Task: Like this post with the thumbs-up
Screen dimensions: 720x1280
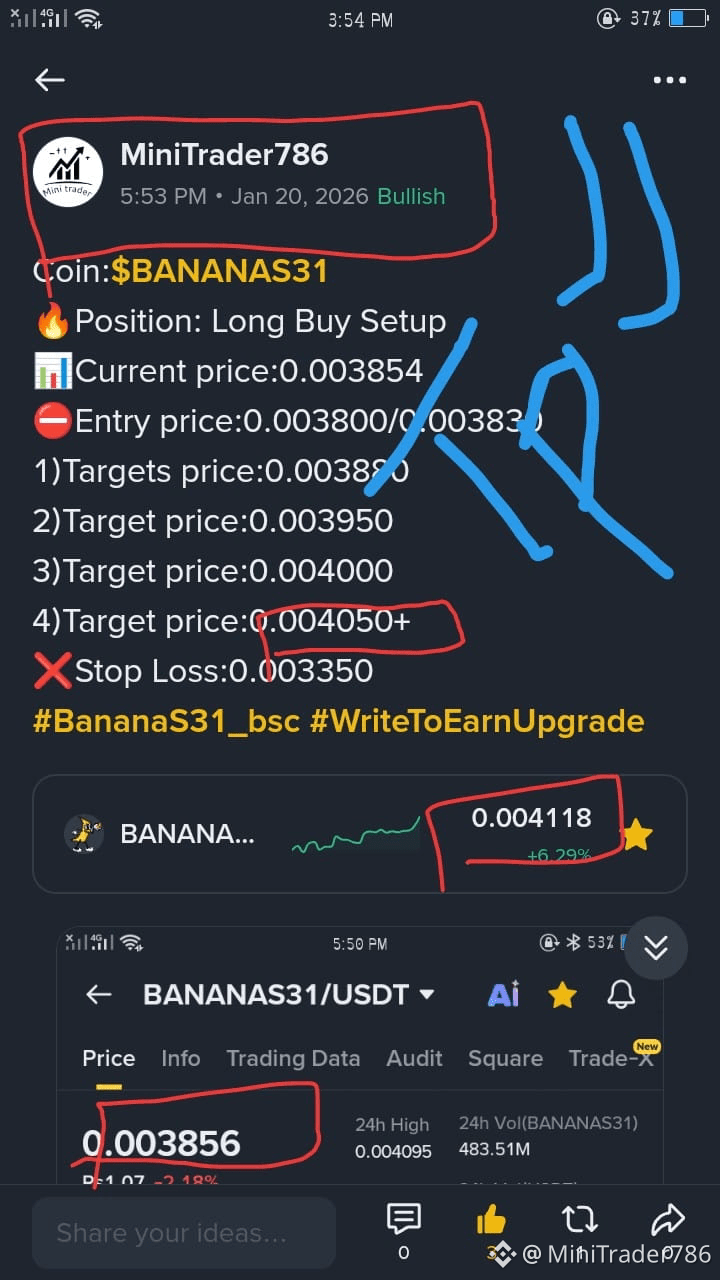Action: pyautogui.click(x=491, y=1220)
